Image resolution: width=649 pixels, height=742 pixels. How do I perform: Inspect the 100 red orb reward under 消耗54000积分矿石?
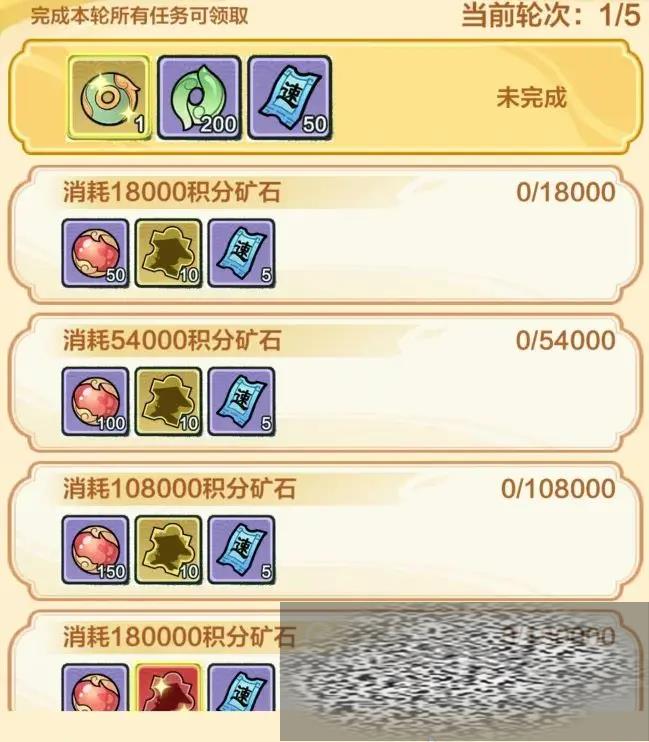[96, 402]
